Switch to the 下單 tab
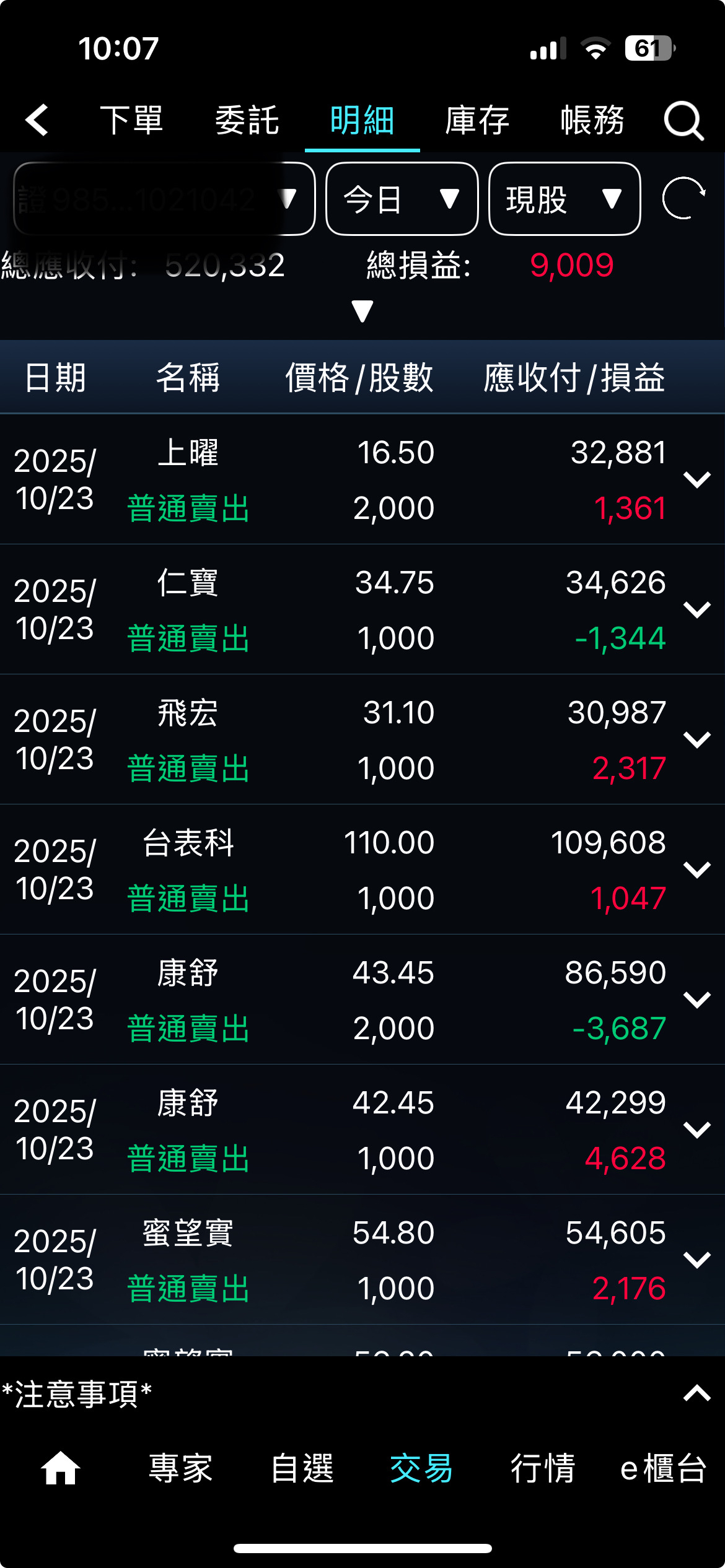 coord(131,120)
